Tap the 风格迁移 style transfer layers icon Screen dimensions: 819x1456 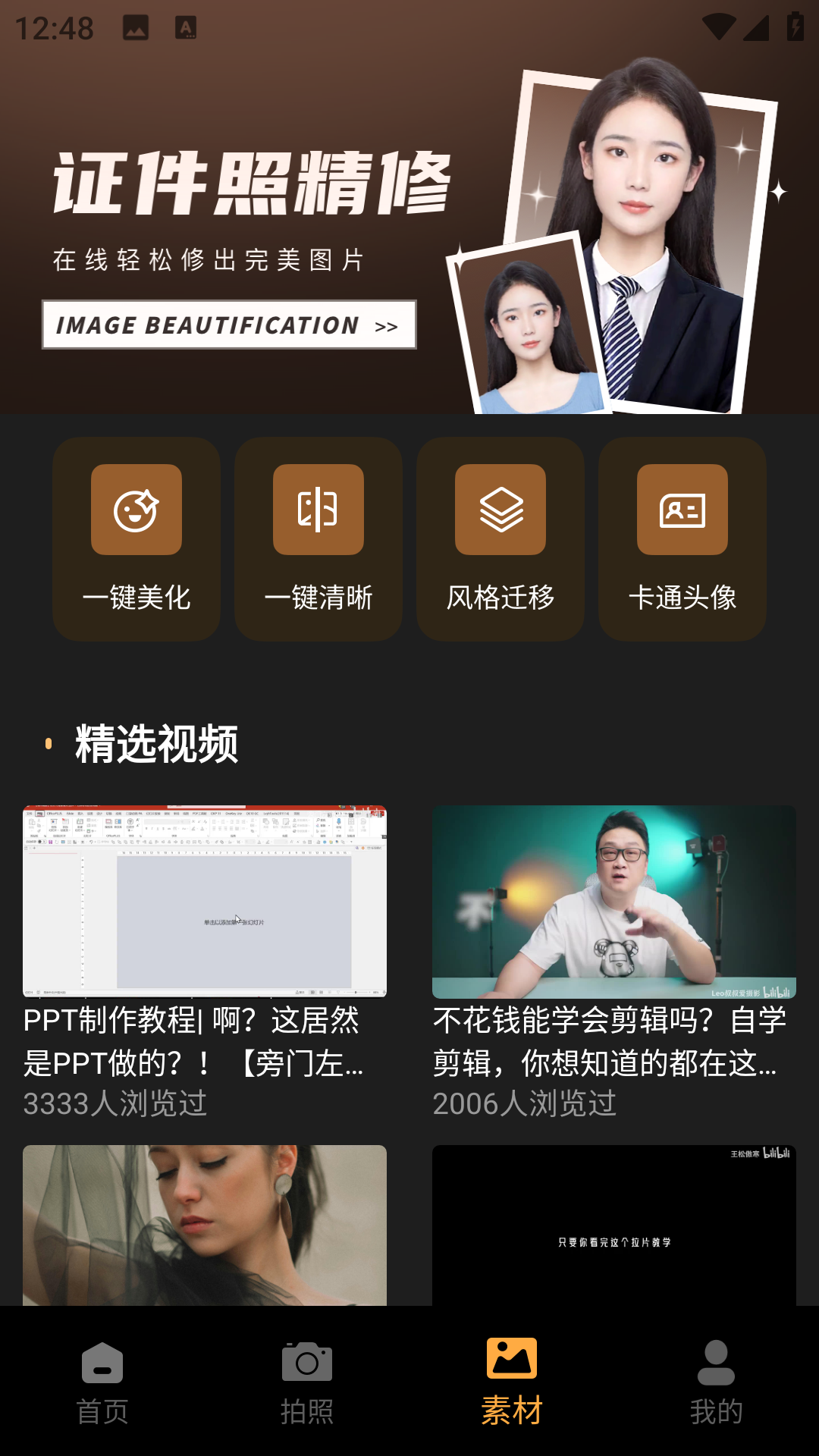click(500, 510)
